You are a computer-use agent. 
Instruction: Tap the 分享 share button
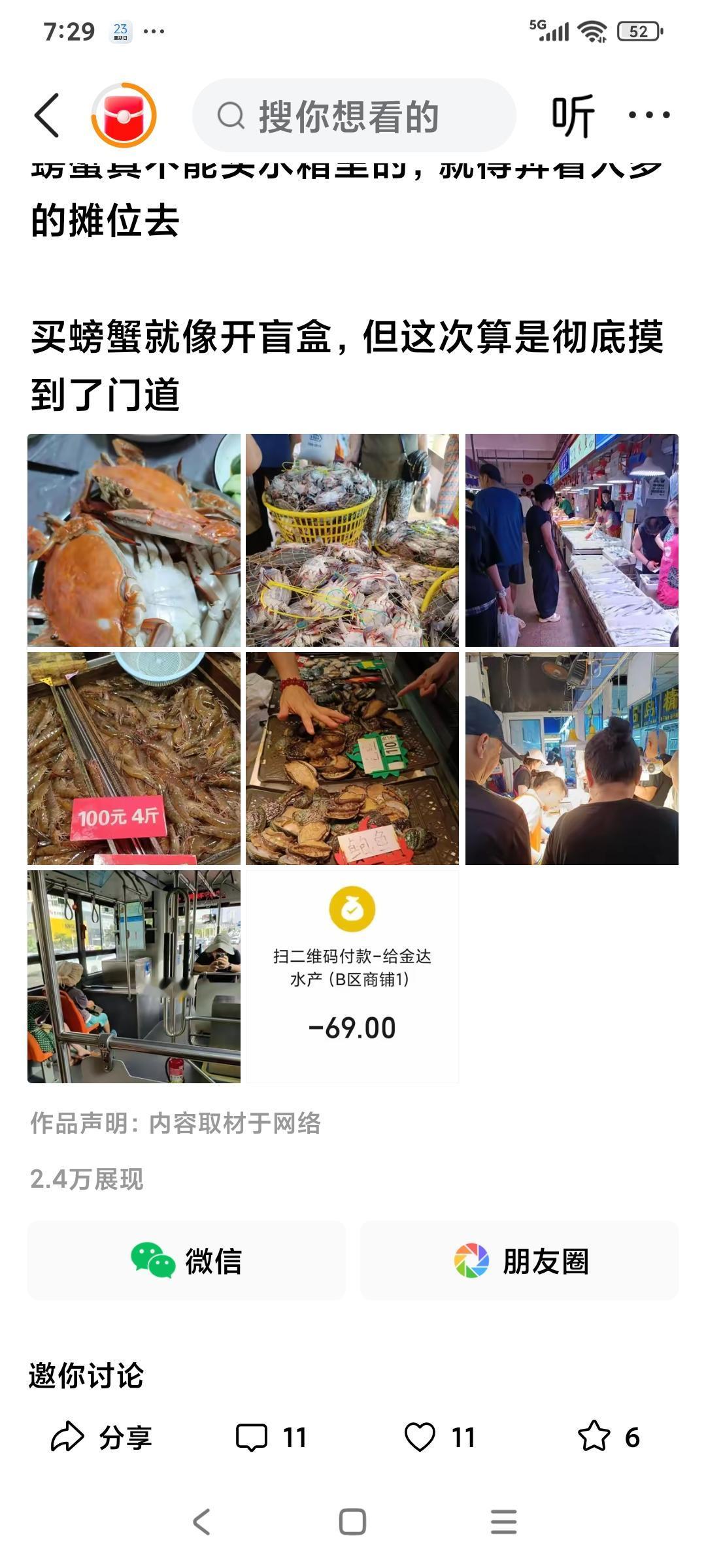101,1437
